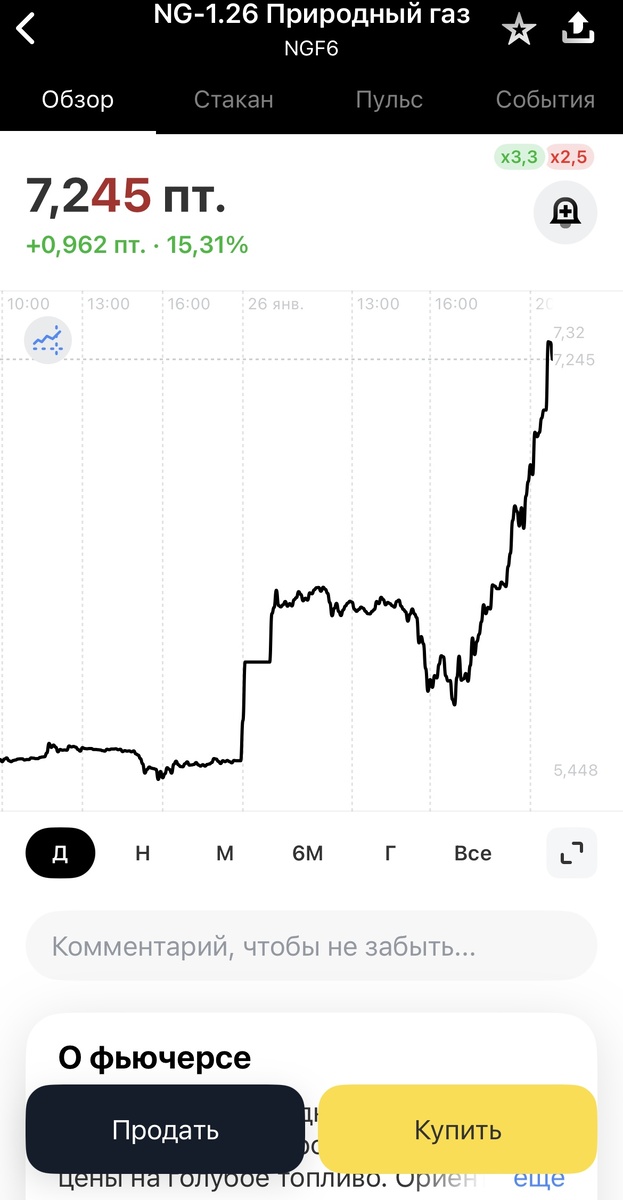Share this futures contract
This screenshot has height=1200, width=623.
578,29
